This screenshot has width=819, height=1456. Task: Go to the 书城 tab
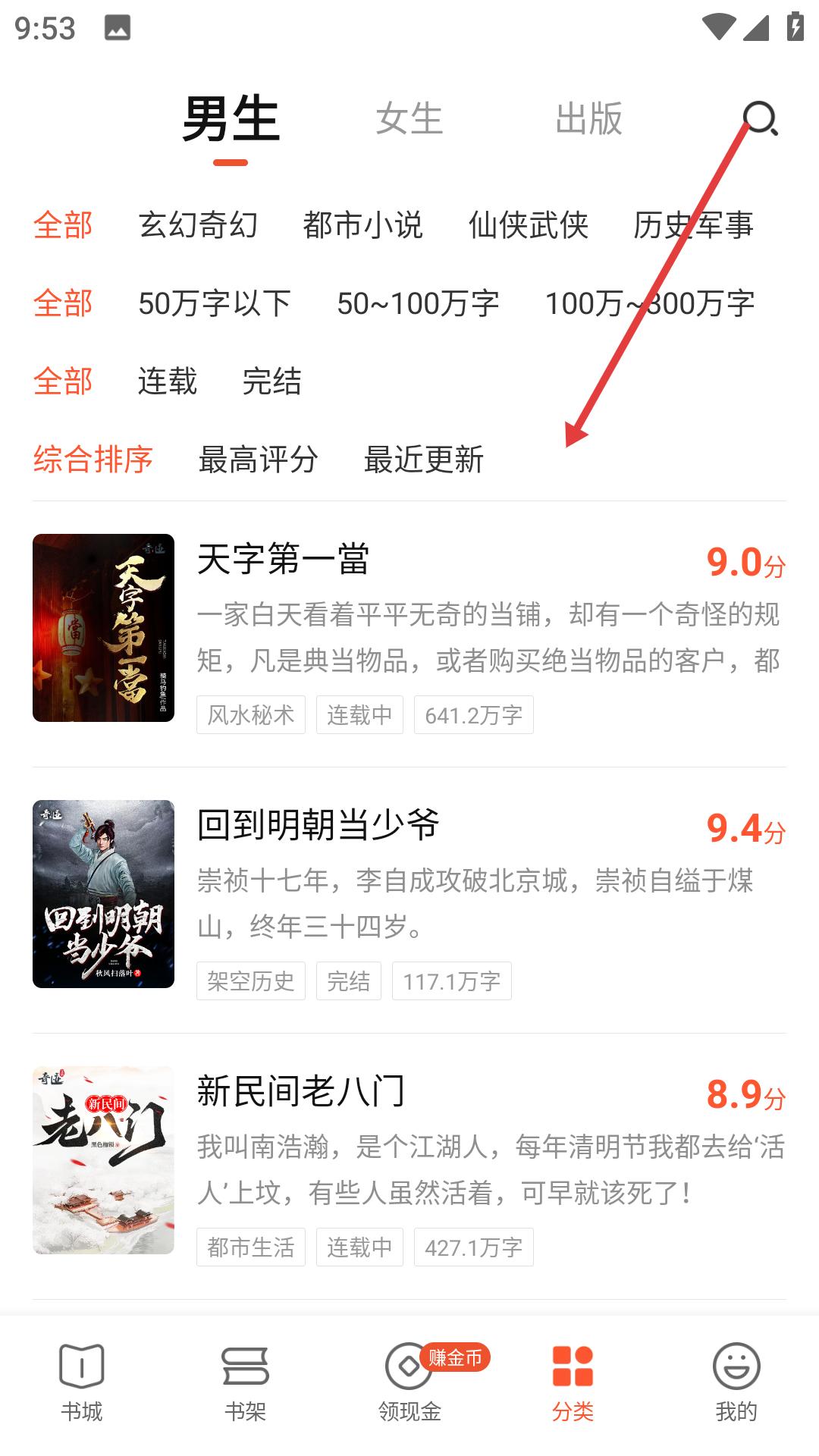81,1382
